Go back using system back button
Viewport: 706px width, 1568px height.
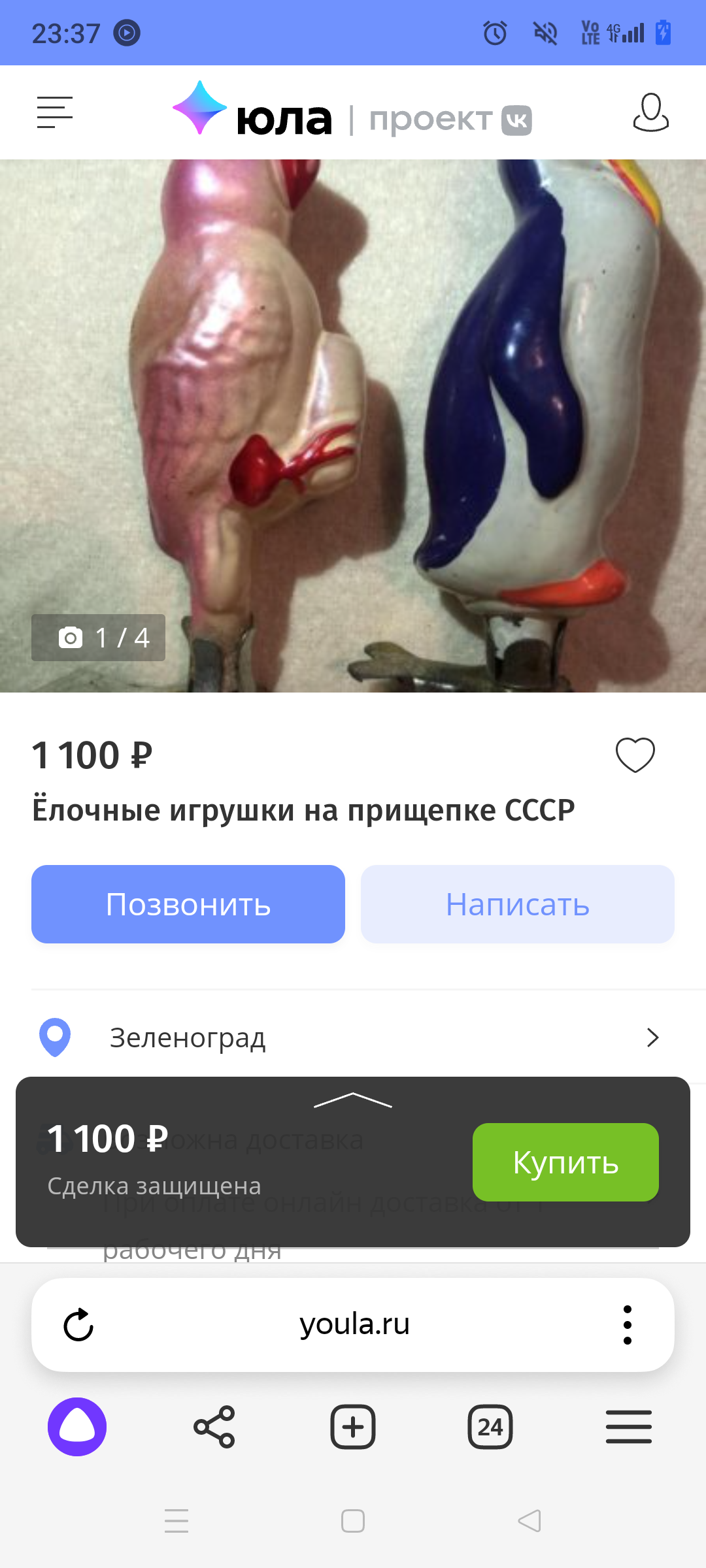coord(529,1521)
